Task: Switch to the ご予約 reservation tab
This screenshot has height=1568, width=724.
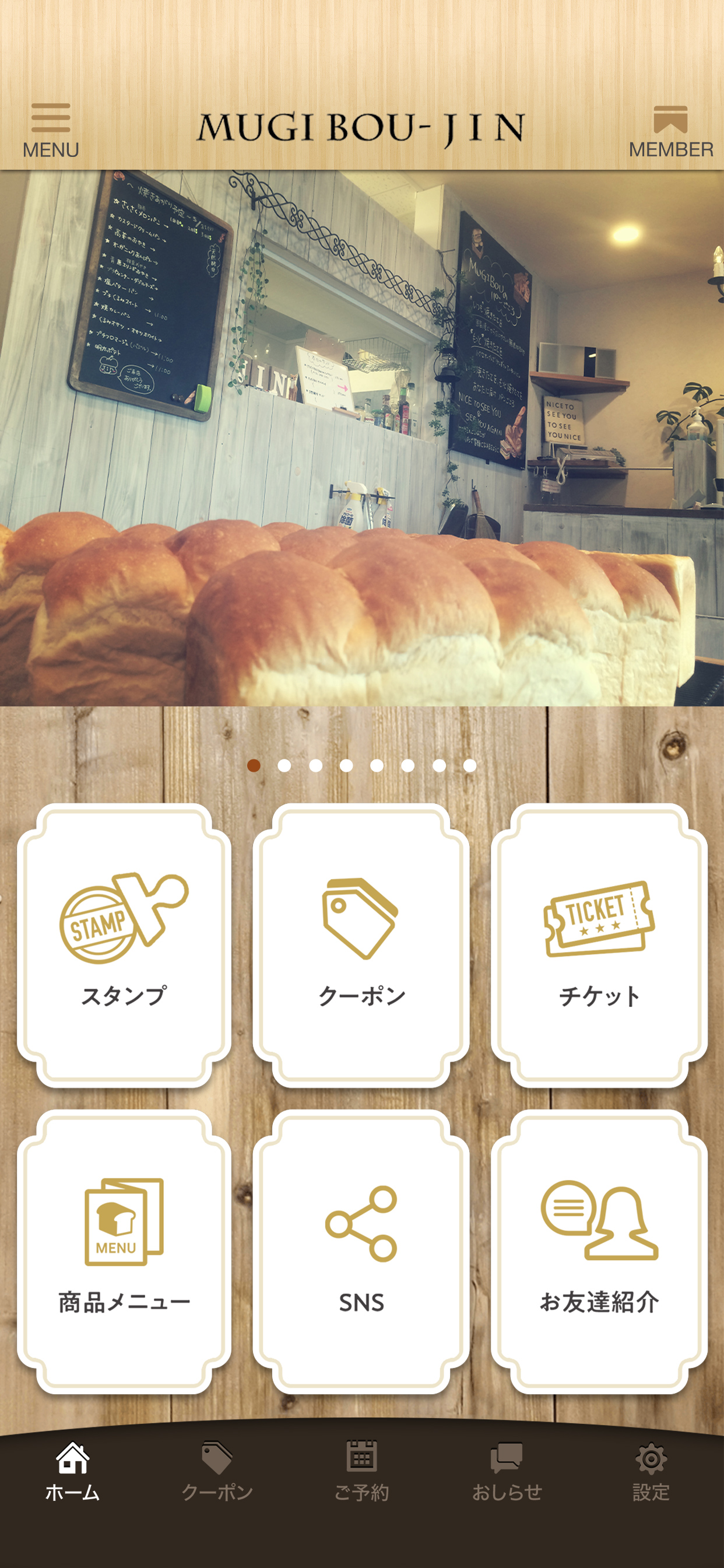Action: coord(361,1471)
